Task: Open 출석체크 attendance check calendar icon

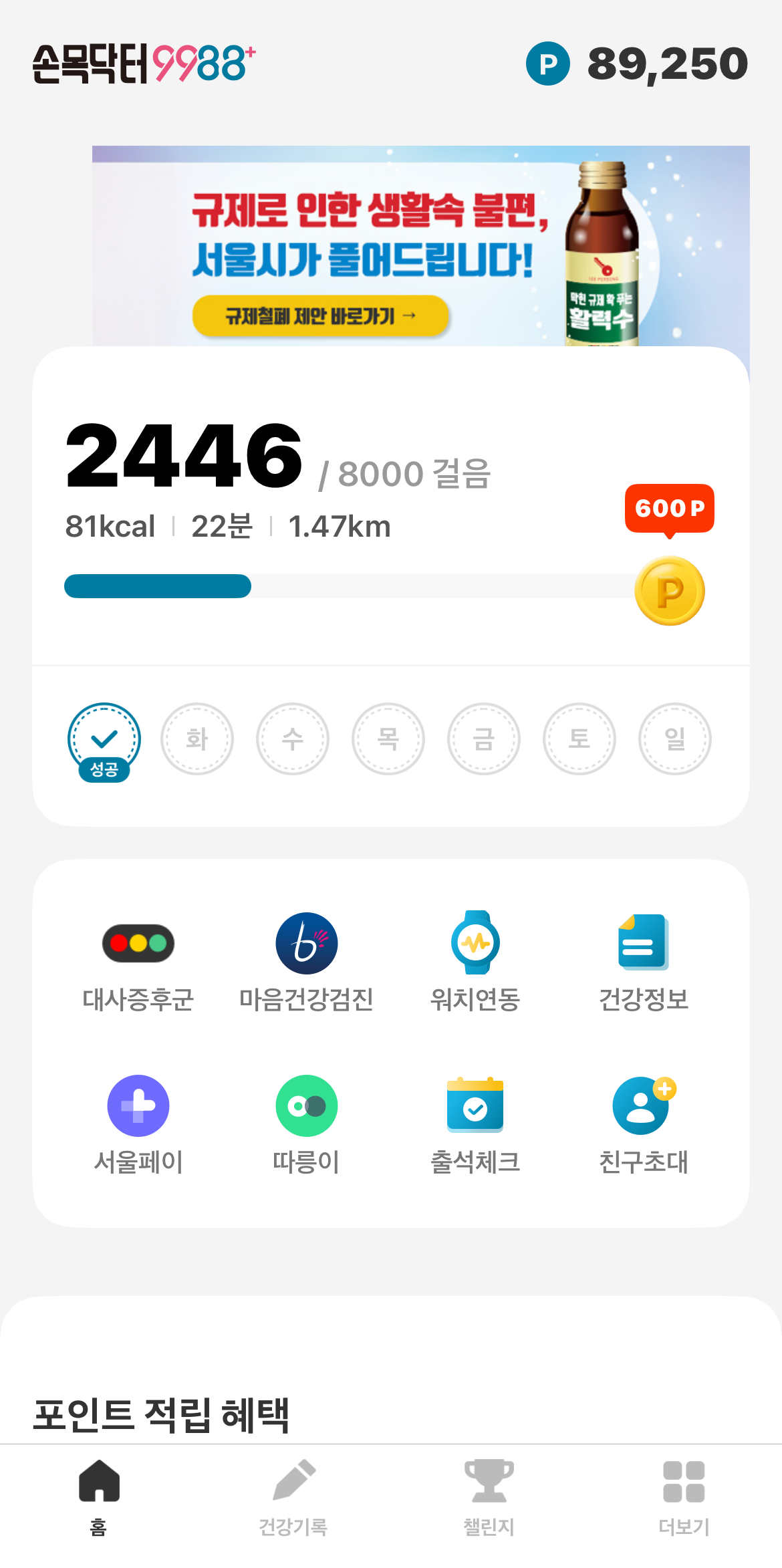Action: point(474,1106)
